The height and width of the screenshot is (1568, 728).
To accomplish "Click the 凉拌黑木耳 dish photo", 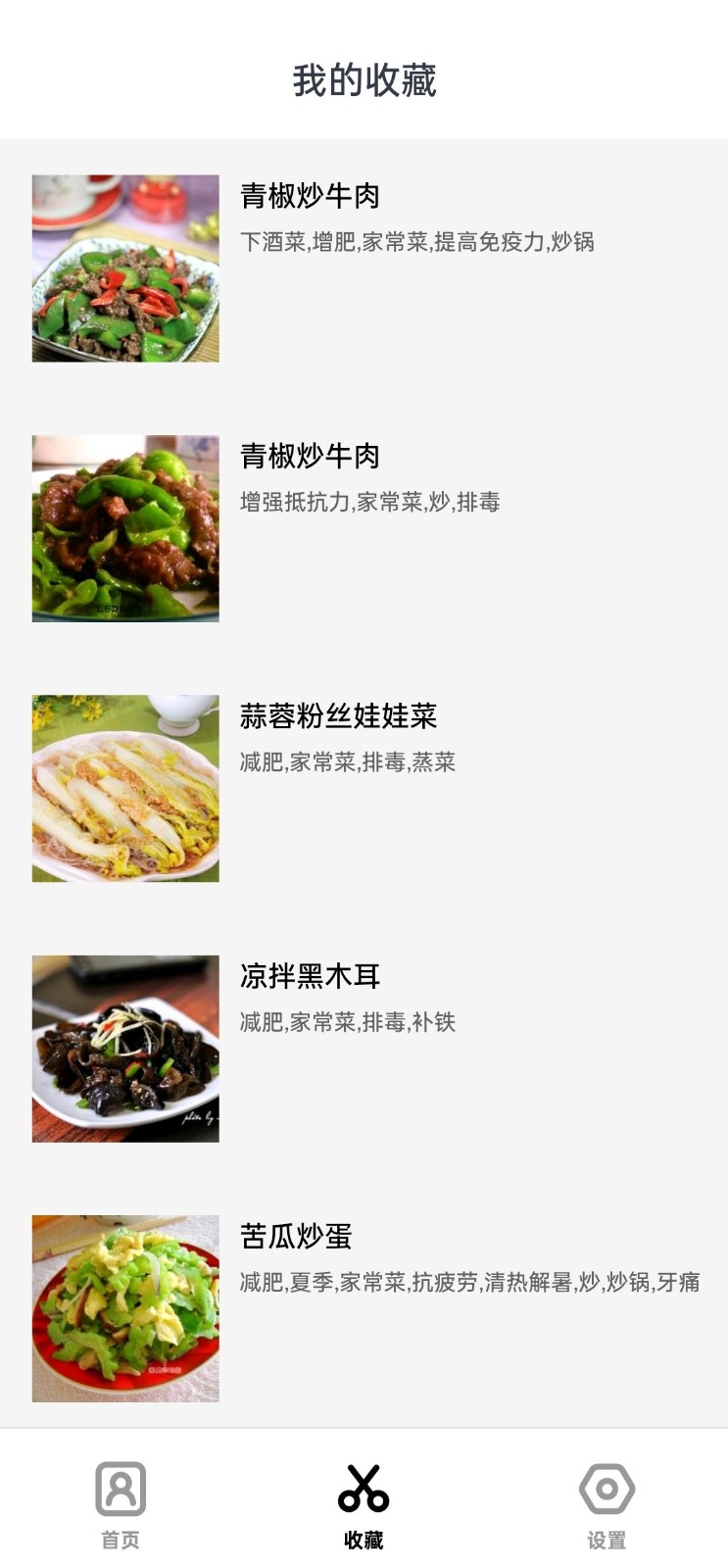I will (125, 1048).
